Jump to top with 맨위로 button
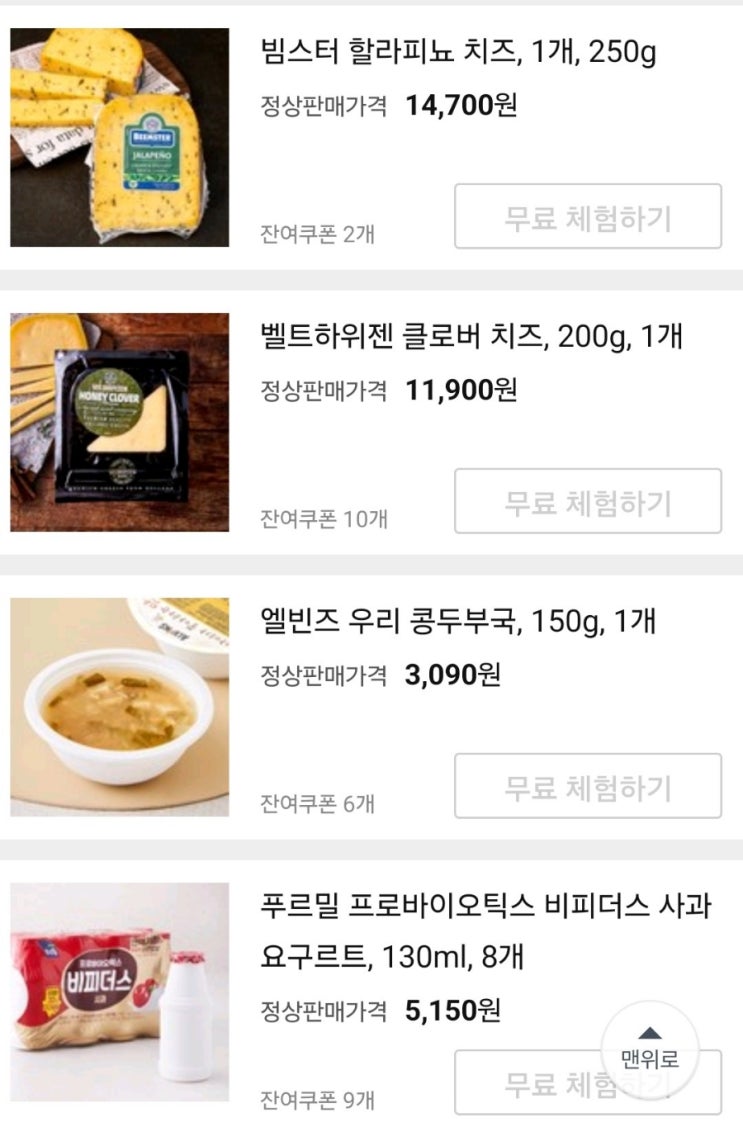Viewport: 743px width, 1127px height. pos(650,1048)
